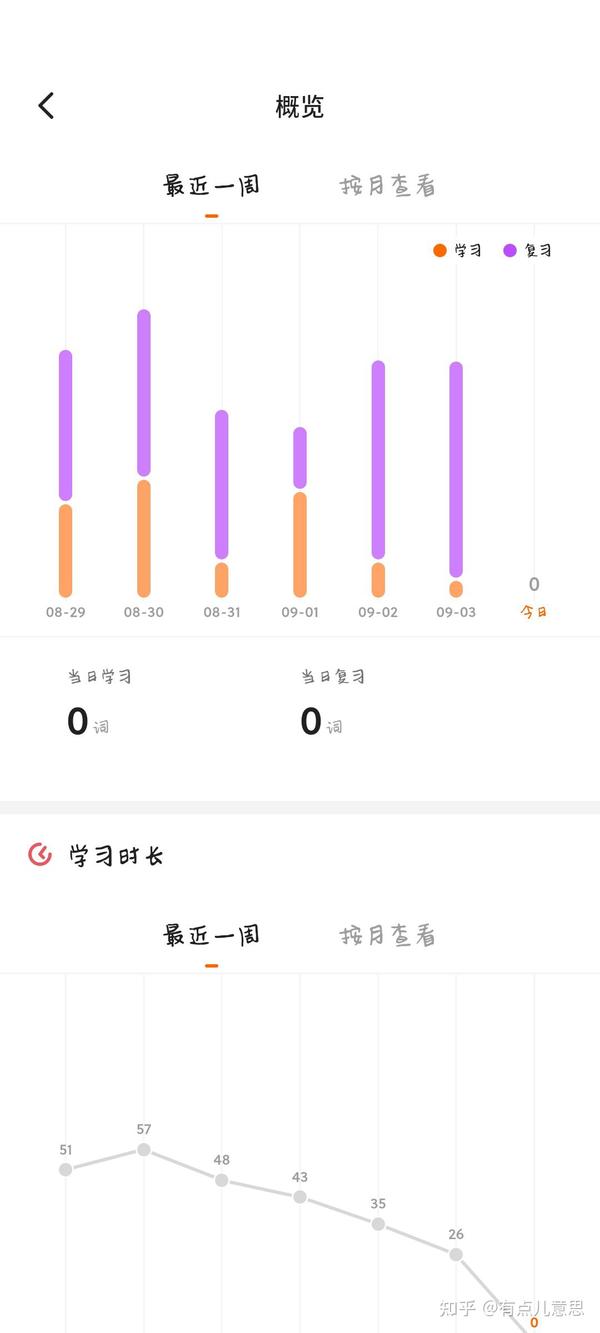Select 最近一周 under 学习时长

coord(211,936)
